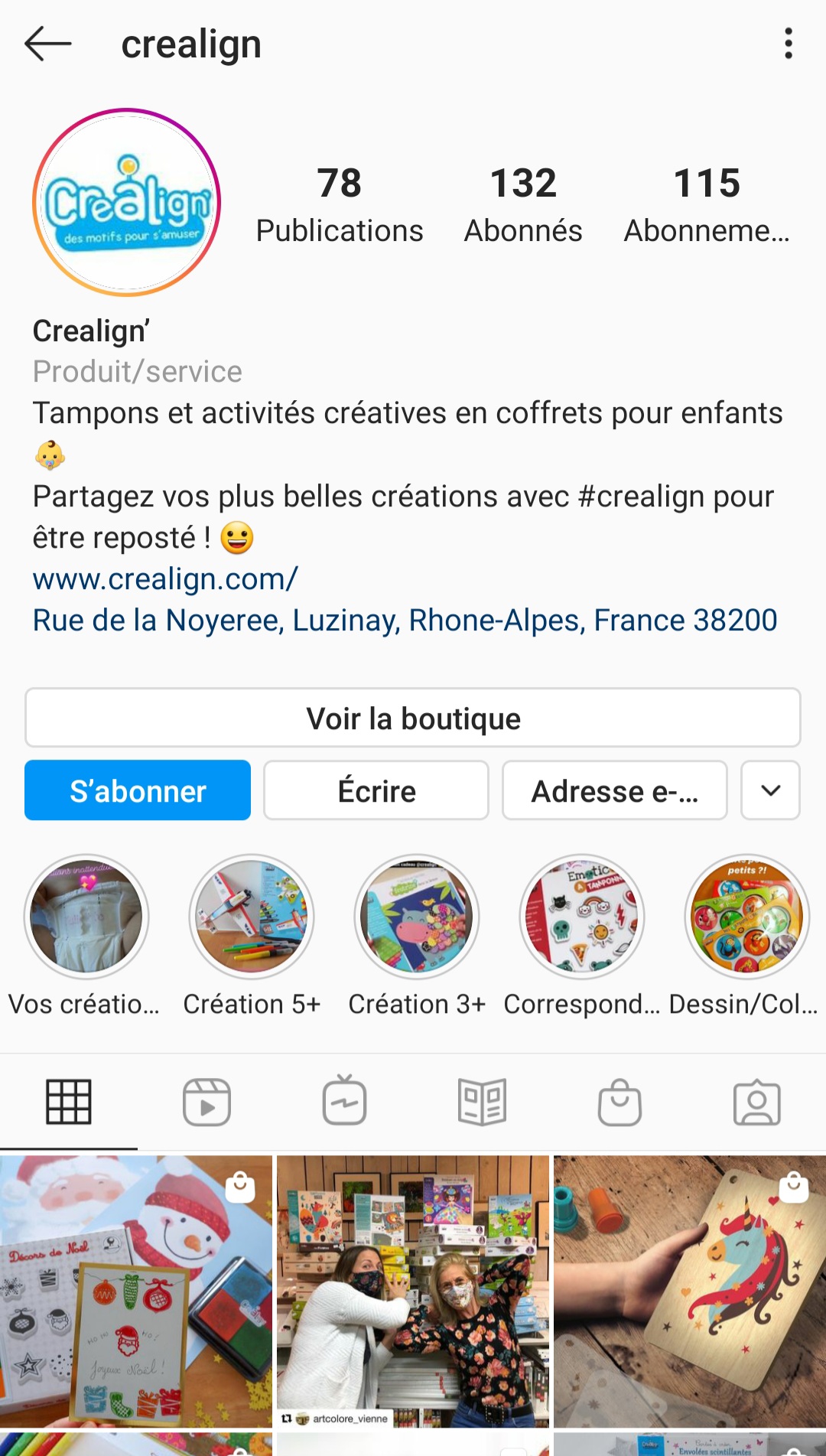The width and height of the screenshot is (826, 1456).
Task: Open the Création 3+ highlight
Action: pyautogui.click(x=417, y=917)
